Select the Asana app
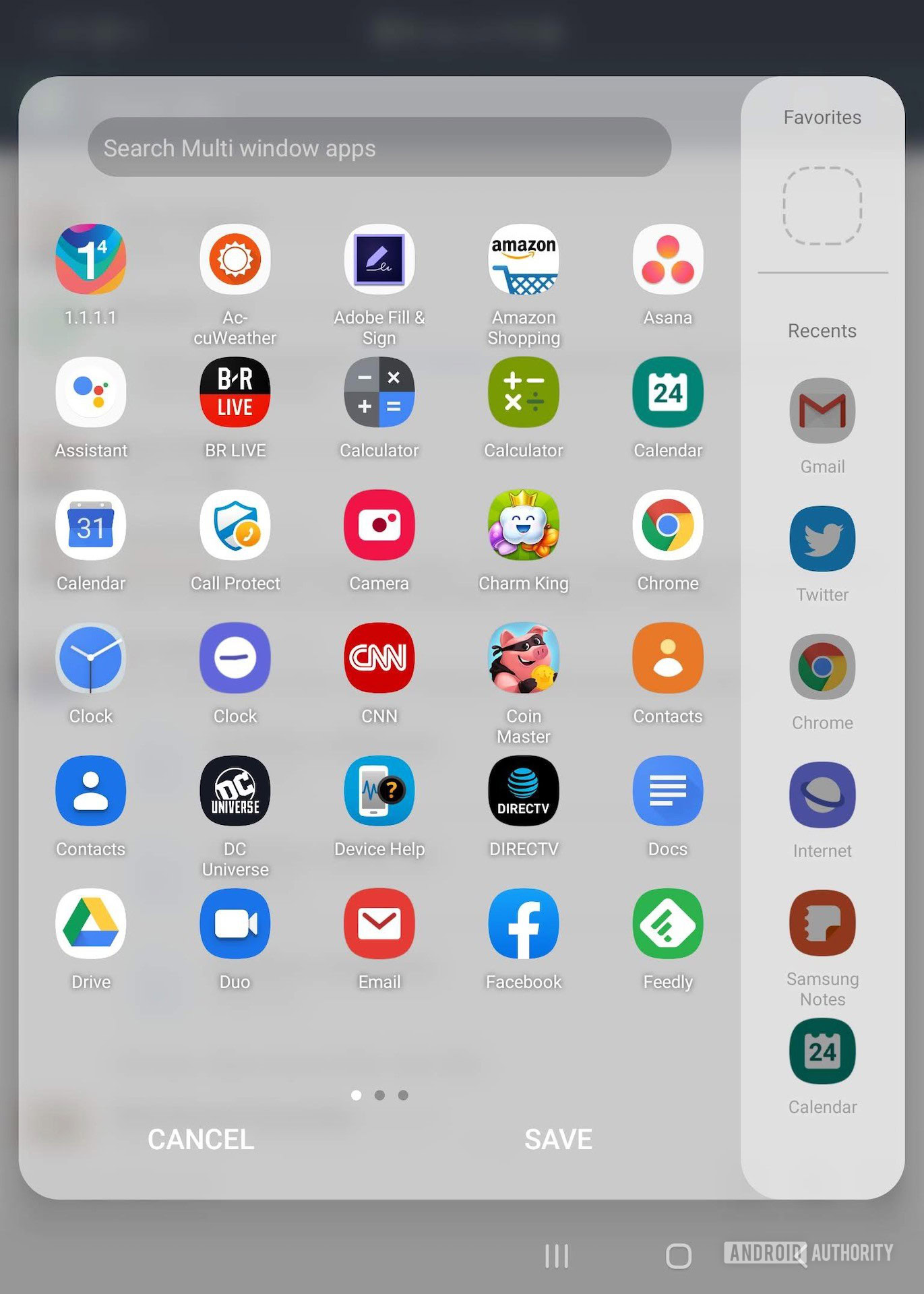The width and height of the screenshot is (924, 1294). click(667, 259)
